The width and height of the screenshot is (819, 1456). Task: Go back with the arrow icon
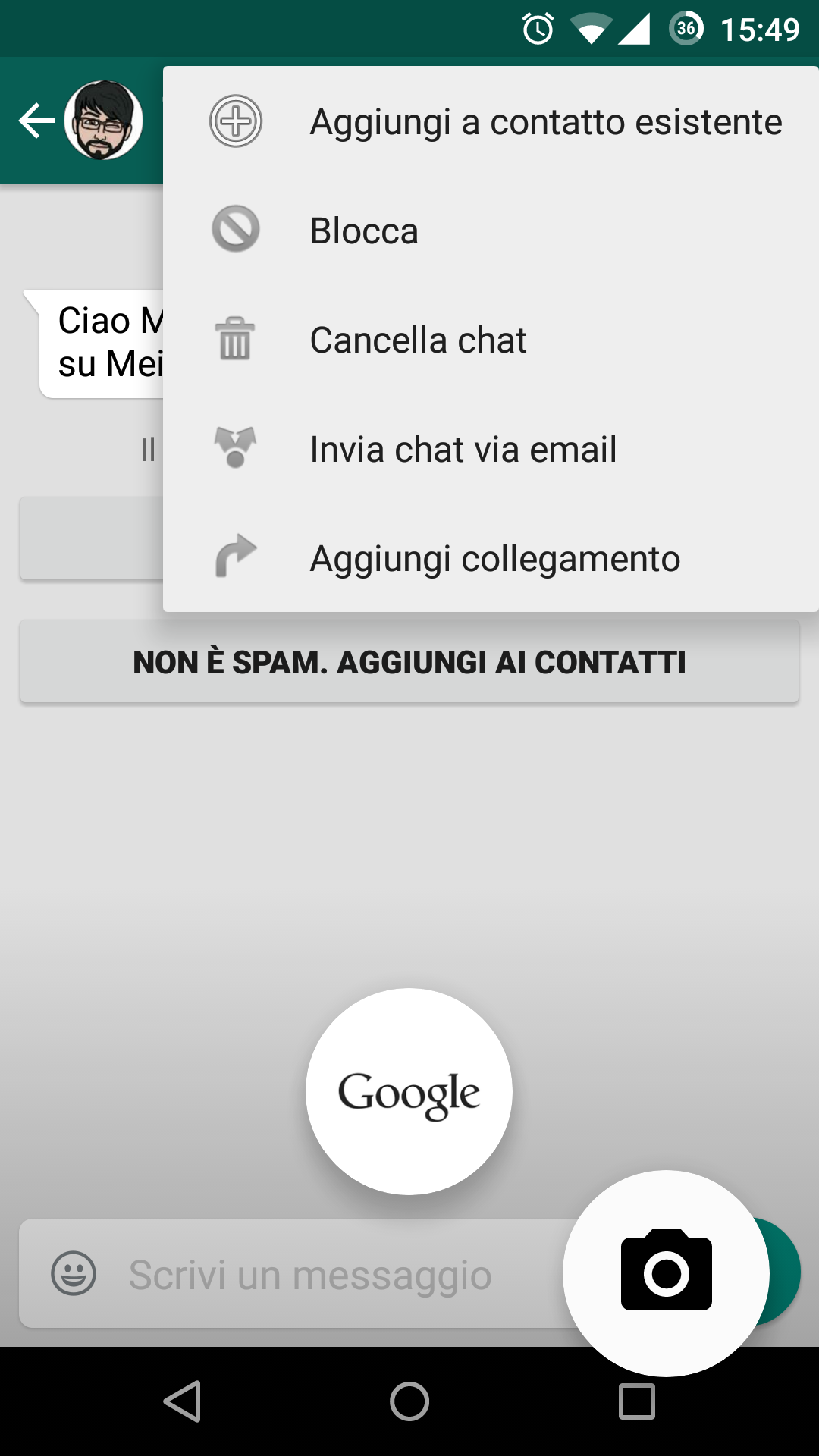pyautogui.click(x=36, y=121)
